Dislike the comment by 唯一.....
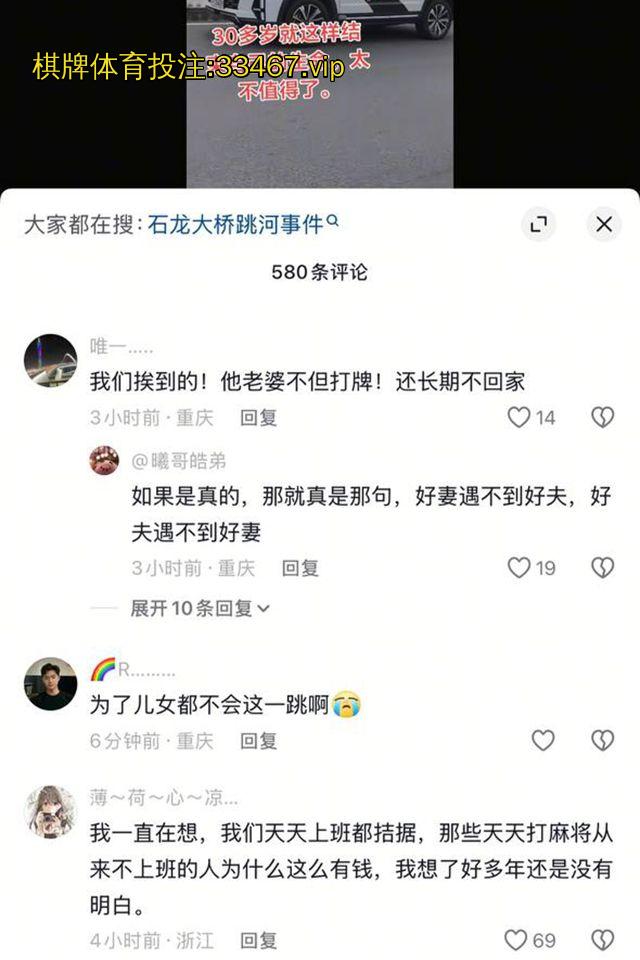Viewport: 640px width, 960px height. [x=602, y=418]
